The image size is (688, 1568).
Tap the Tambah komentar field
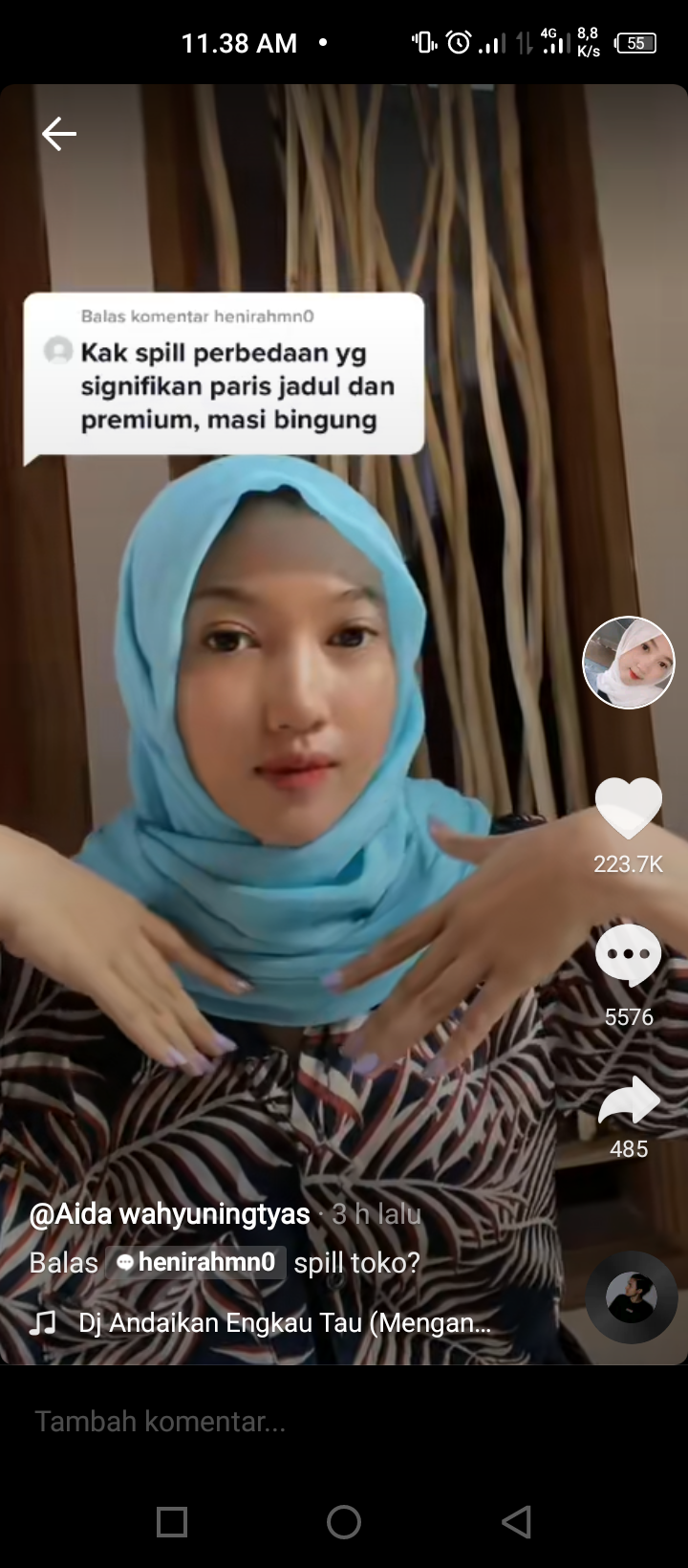coord(344,1421)
